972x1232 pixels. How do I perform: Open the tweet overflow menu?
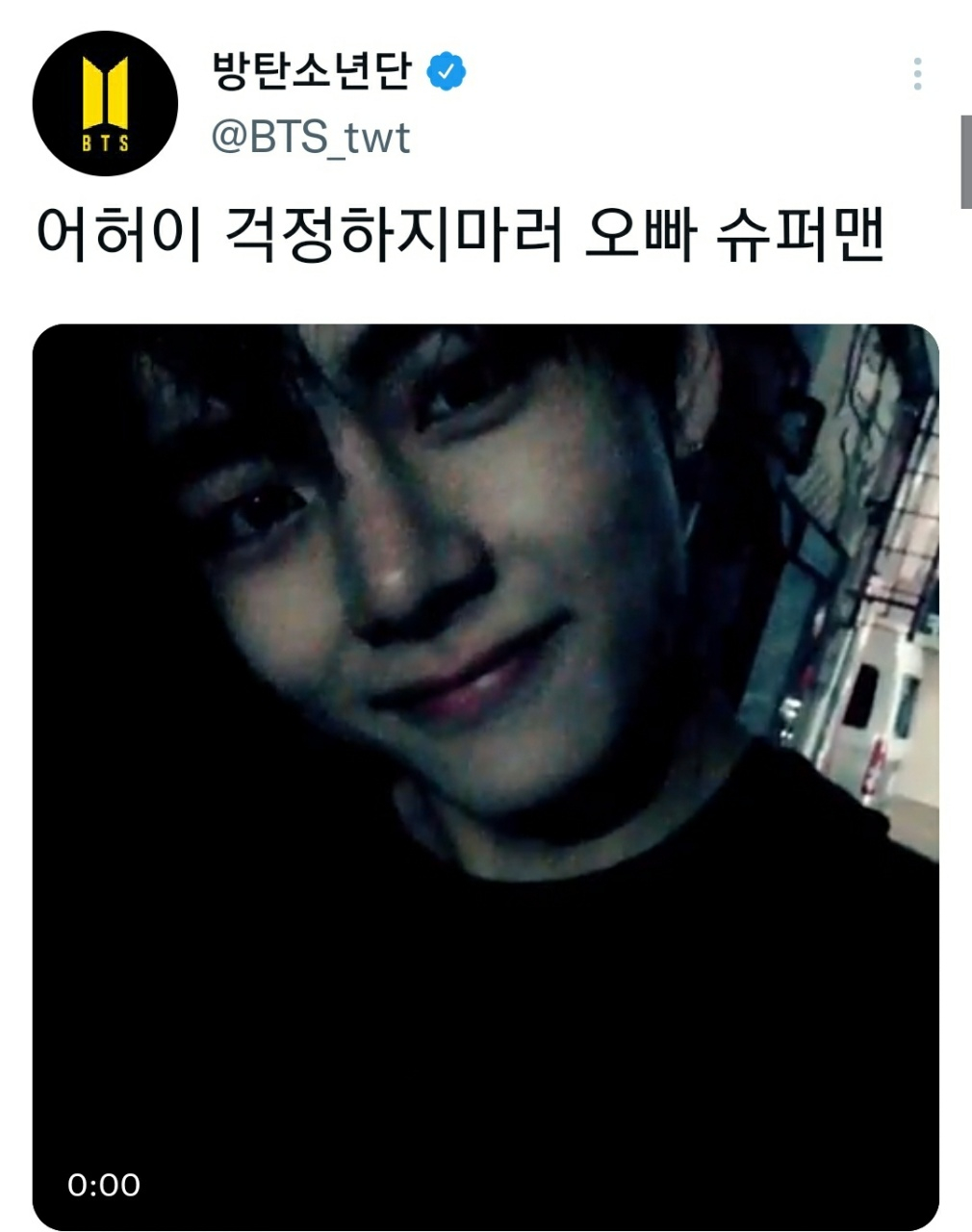pyautogui.click(x=917, y=74)
